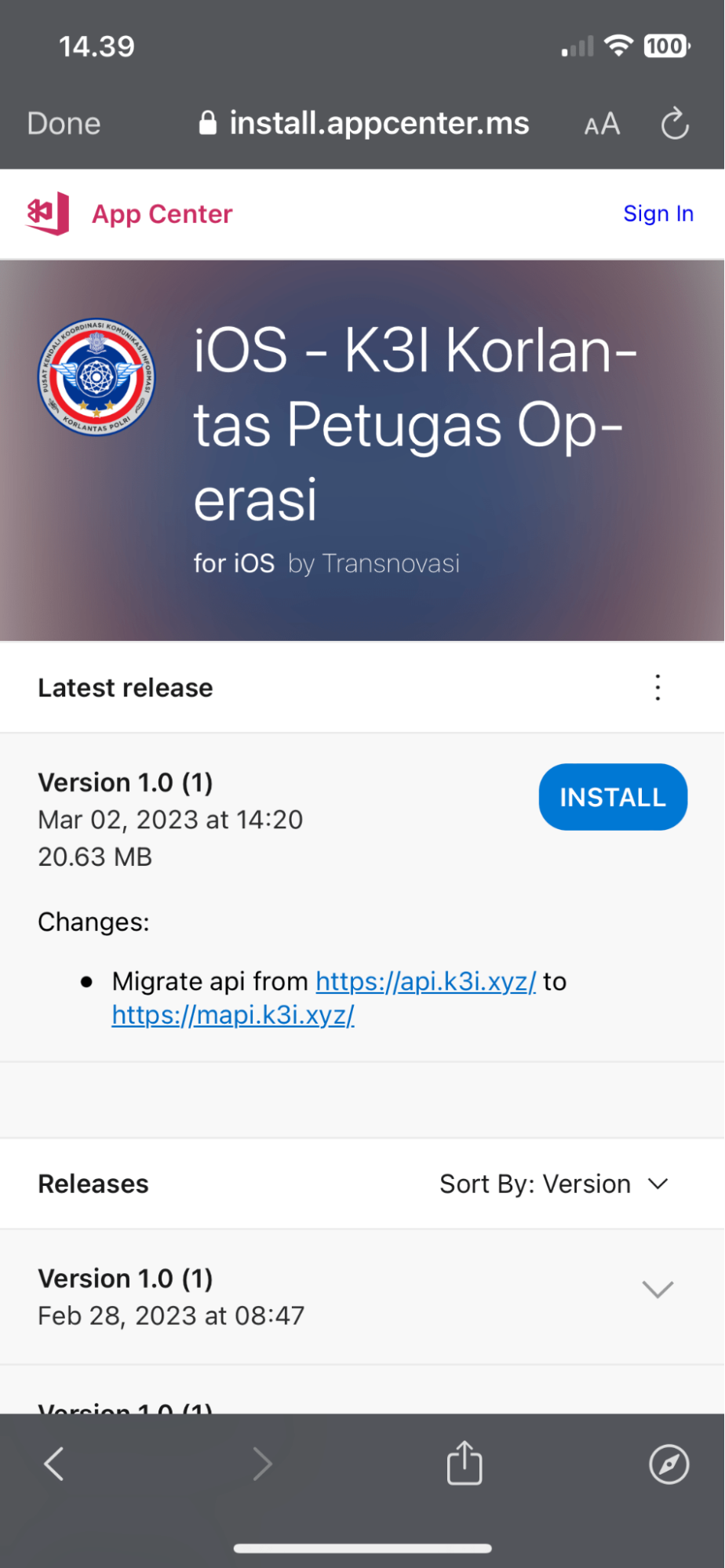This screenshot has width=725, height=1568.
Task: Open this page in Safari
Action: coord(669,1464)
